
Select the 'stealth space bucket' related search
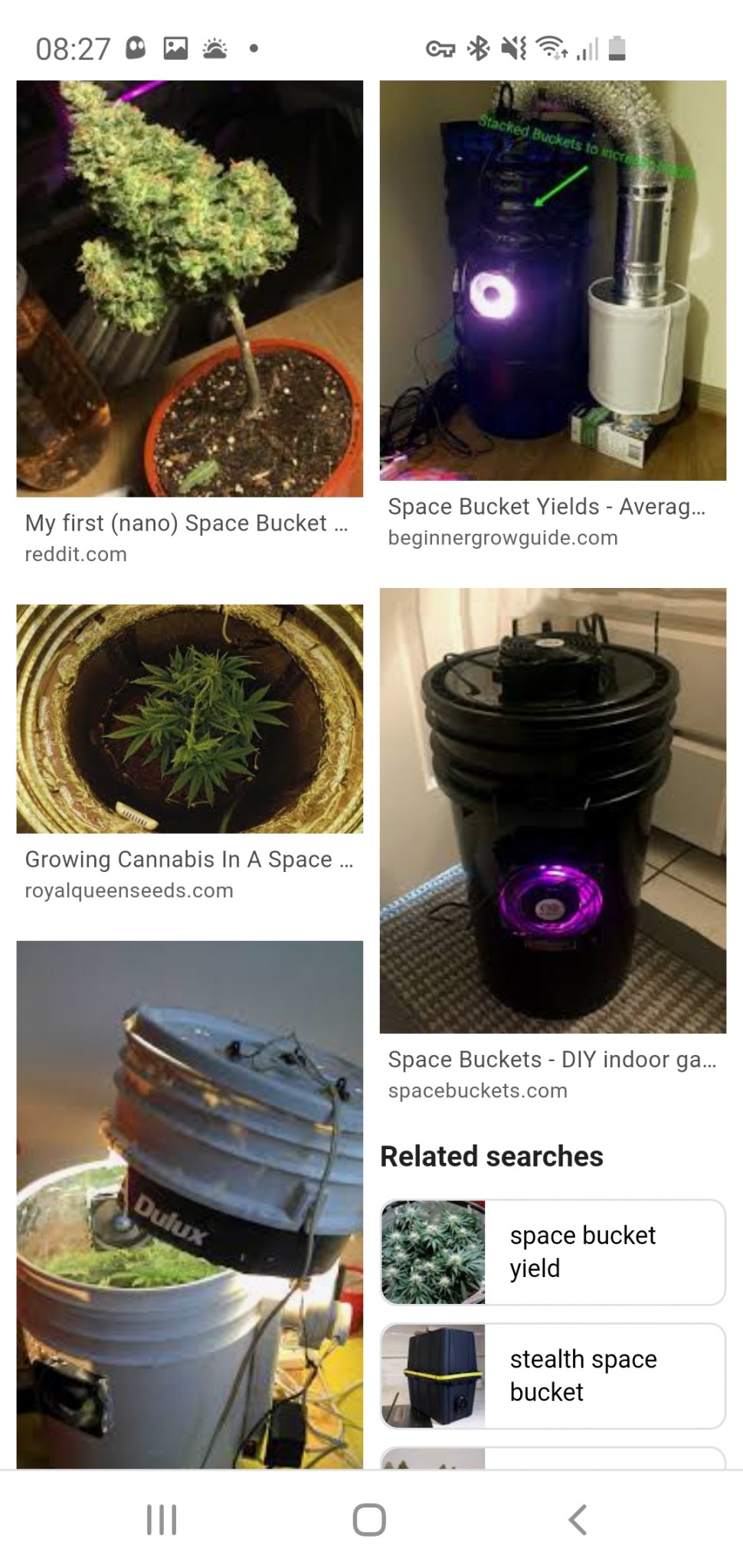[552, 1375]
